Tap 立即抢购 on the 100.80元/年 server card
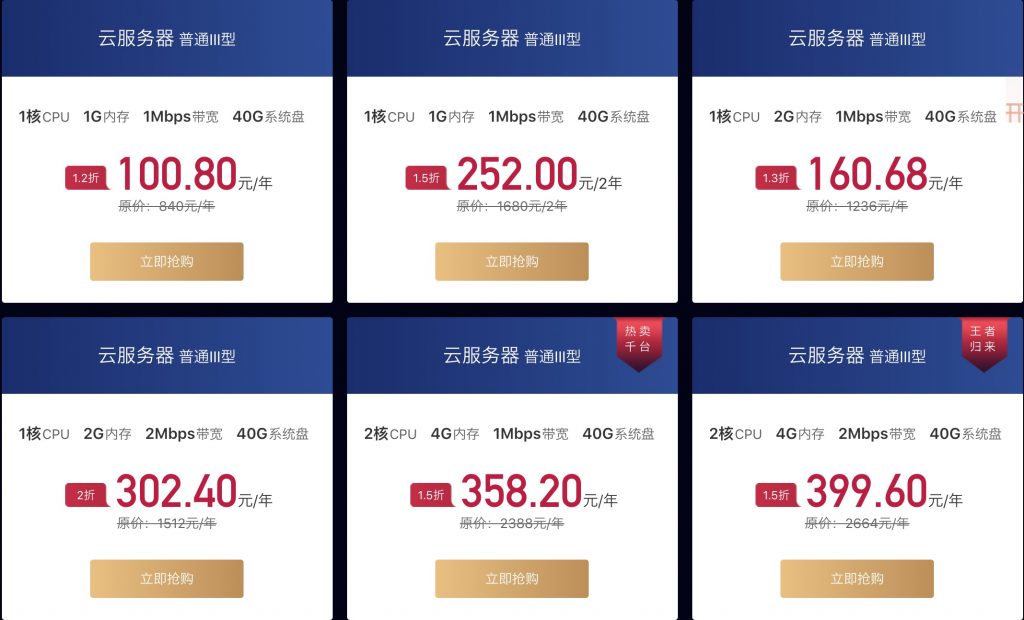1024x620 pixels. click(167, 261)
